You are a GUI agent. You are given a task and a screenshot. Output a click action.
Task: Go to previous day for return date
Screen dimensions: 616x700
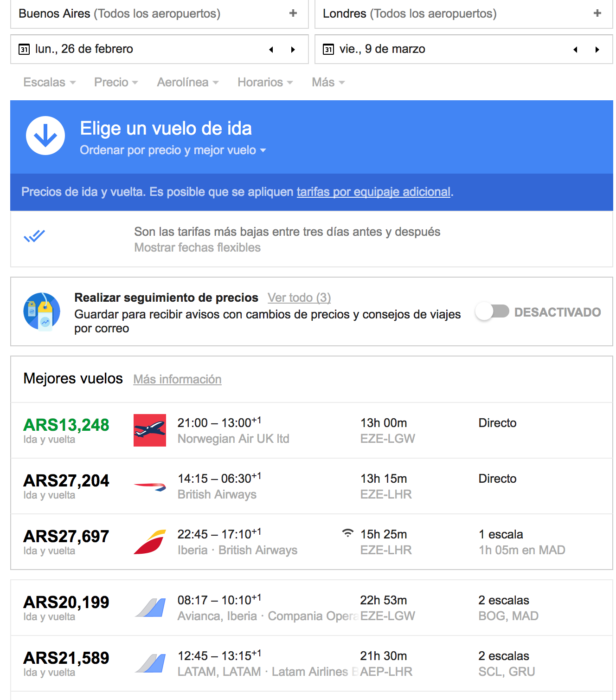point(575,49)
